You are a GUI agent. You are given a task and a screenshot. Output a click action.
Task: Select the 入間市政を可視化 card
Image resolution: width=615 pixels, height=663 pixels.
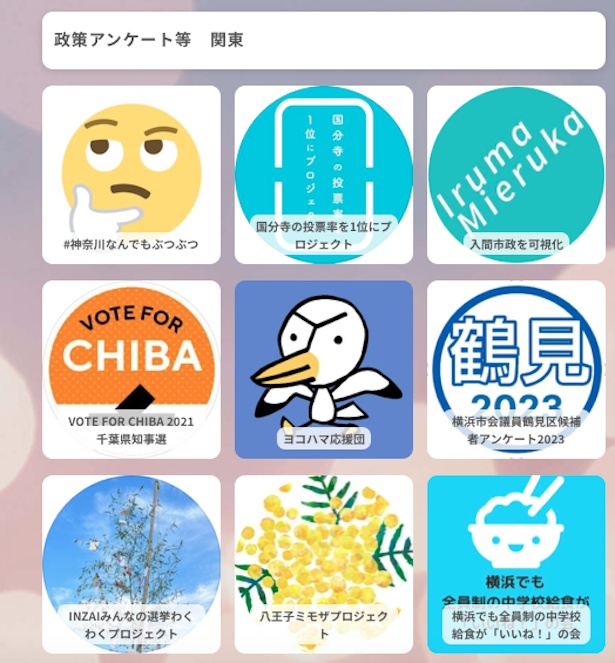coord(516,175)
